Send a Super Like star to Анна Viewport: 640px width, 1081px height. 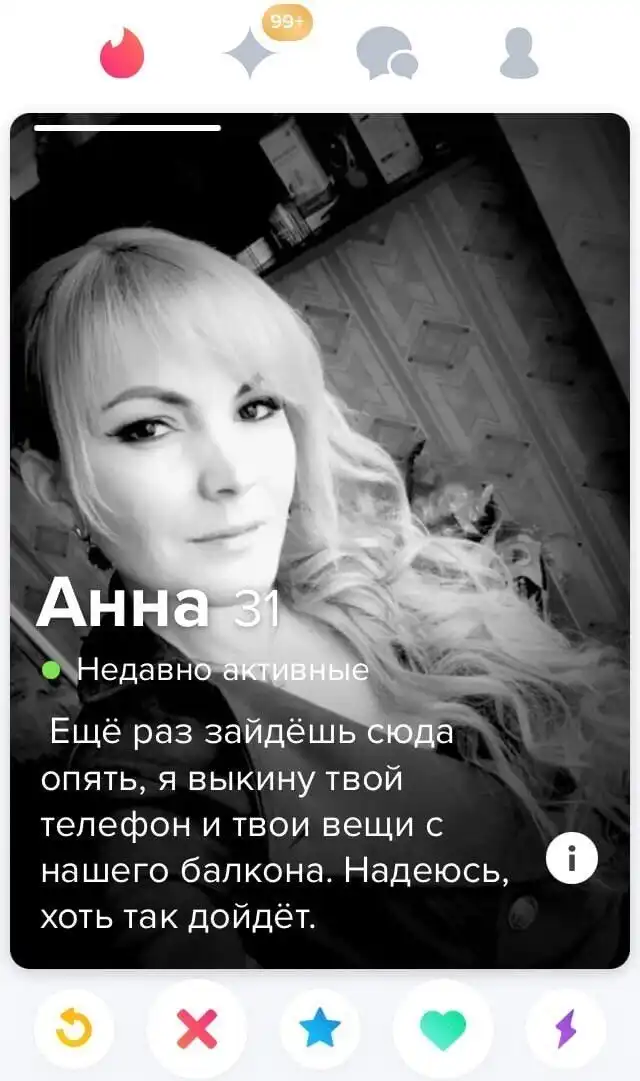(320, 1028)
